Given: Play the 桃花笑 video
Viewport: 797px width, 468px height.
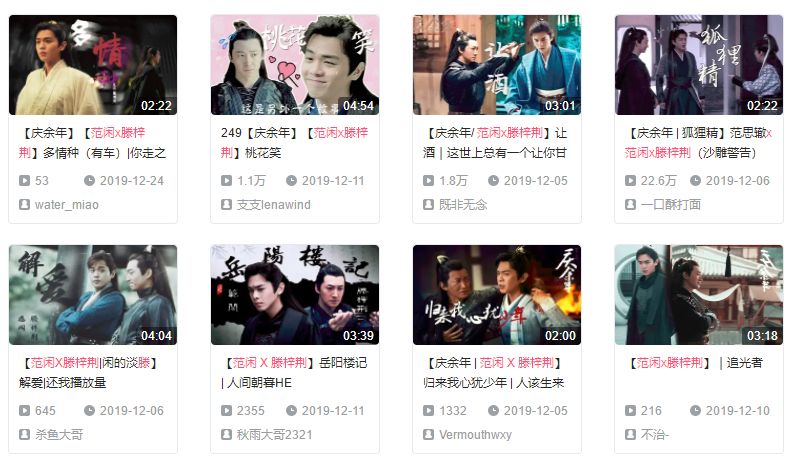Looking at the screenshot, I should click(x=295, y=65).
